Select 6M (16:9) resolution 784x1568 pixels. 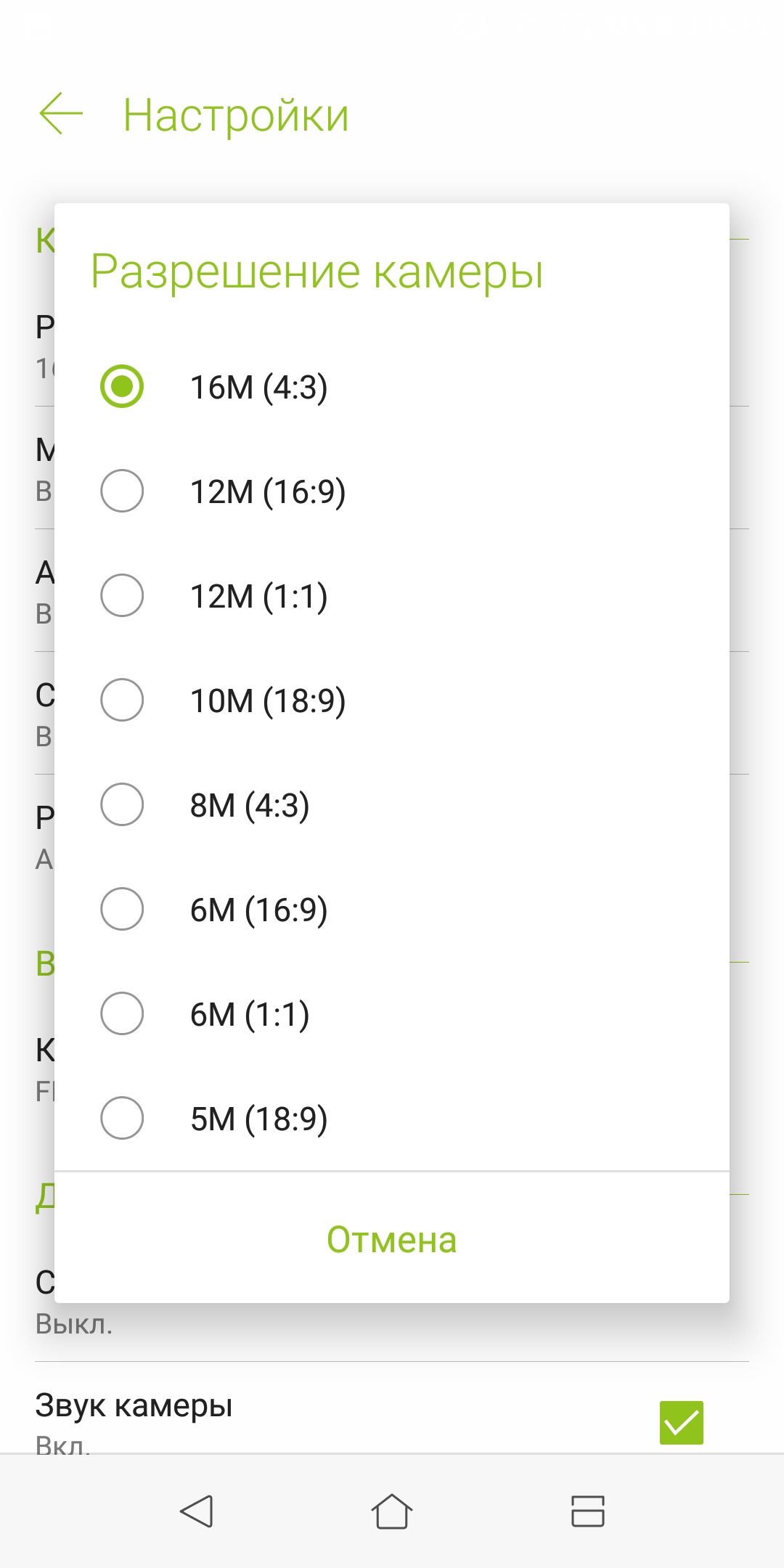point(392,909)
